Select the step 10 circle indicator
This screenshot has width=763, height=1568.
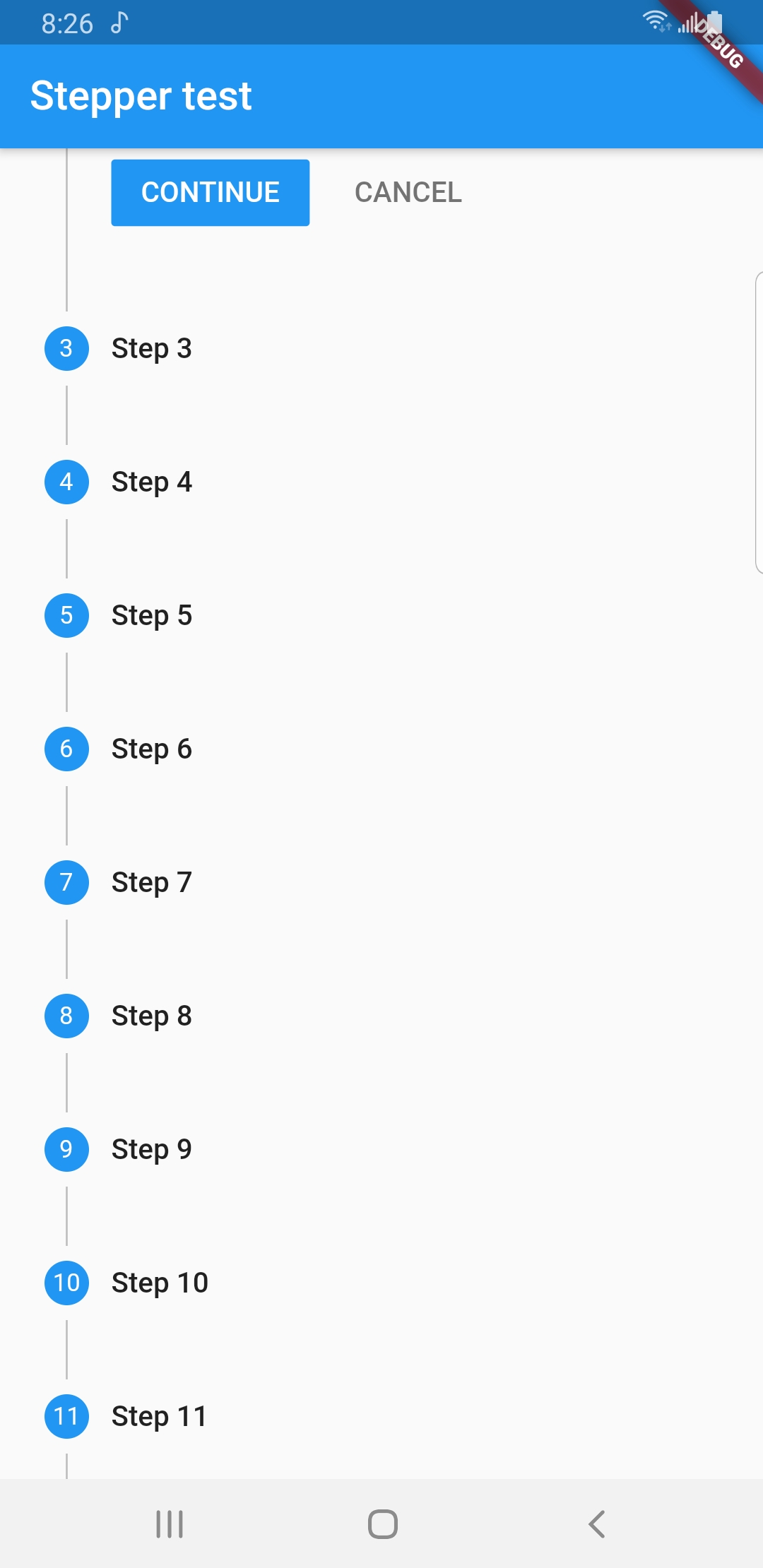[66, 1283]
